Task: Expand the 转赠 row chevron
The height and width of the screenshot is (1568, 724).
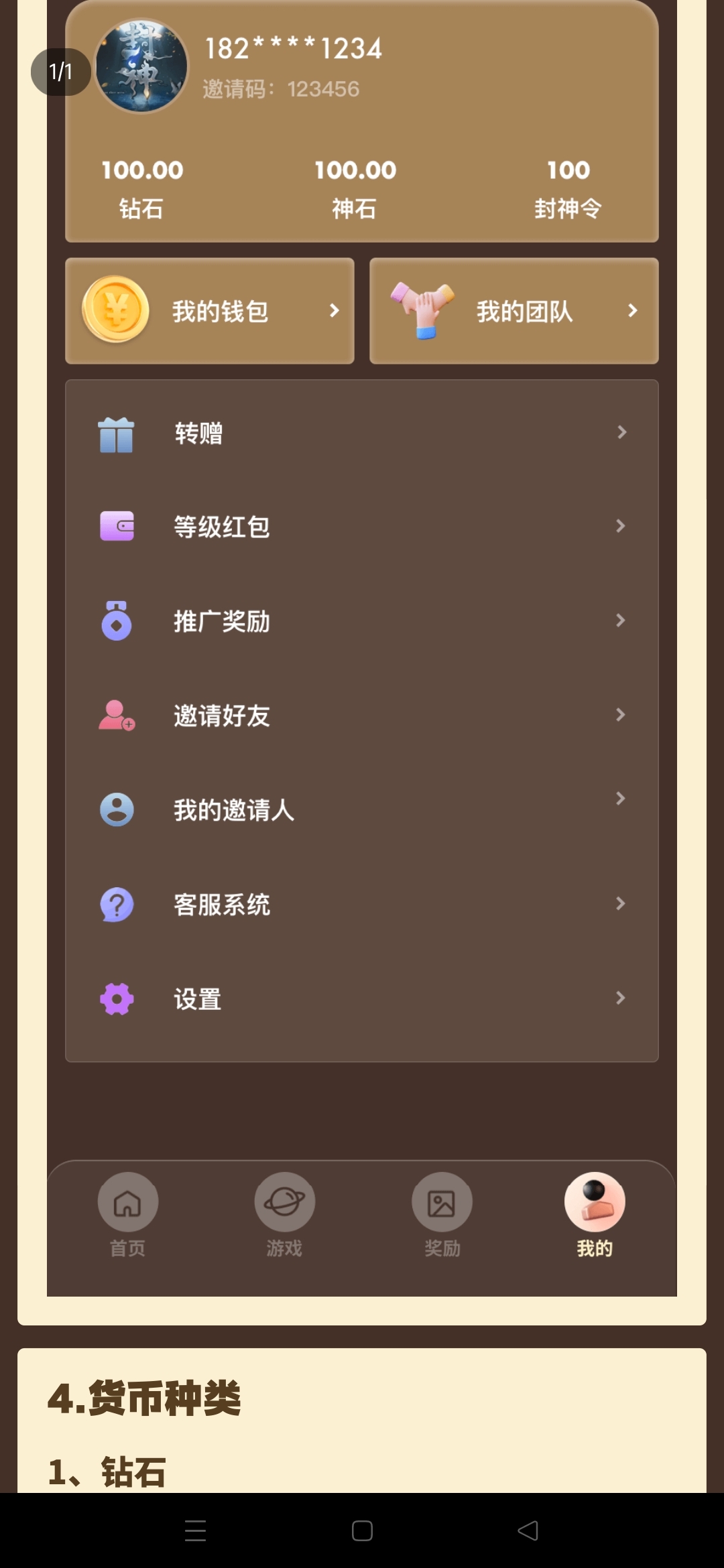Action: [622, 434]
